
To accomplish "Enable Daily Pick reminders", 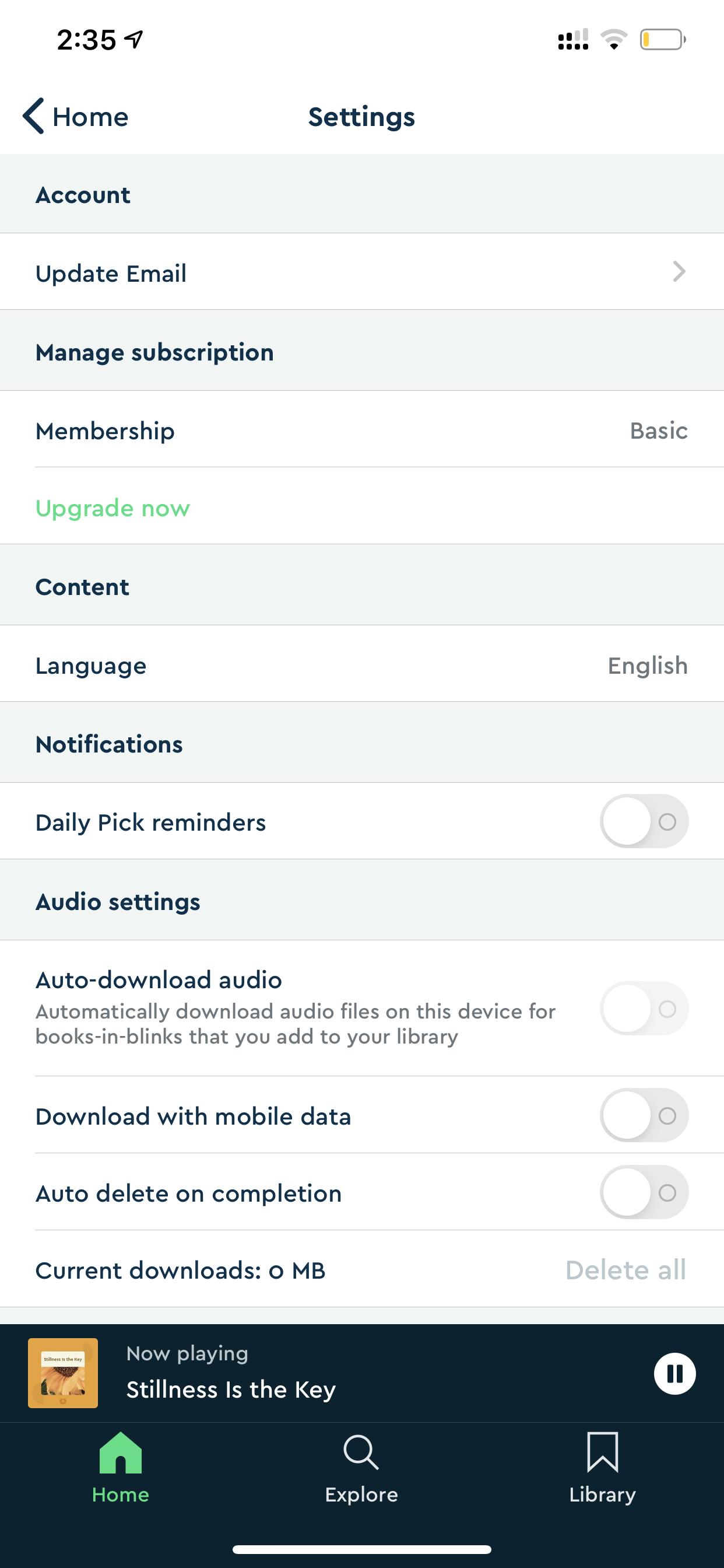I will [x=644, y=821].
